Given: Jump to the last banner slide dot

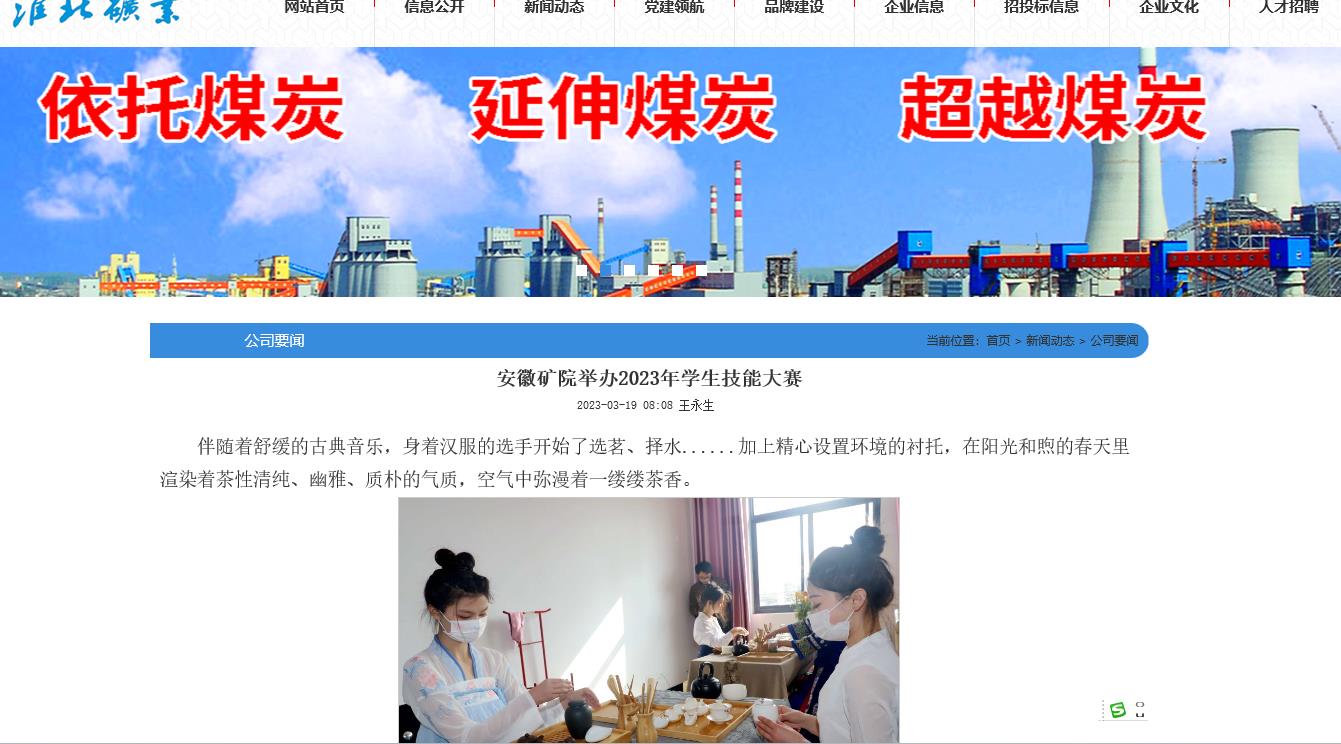Looking at the screenshot, I should click(702, 270).
